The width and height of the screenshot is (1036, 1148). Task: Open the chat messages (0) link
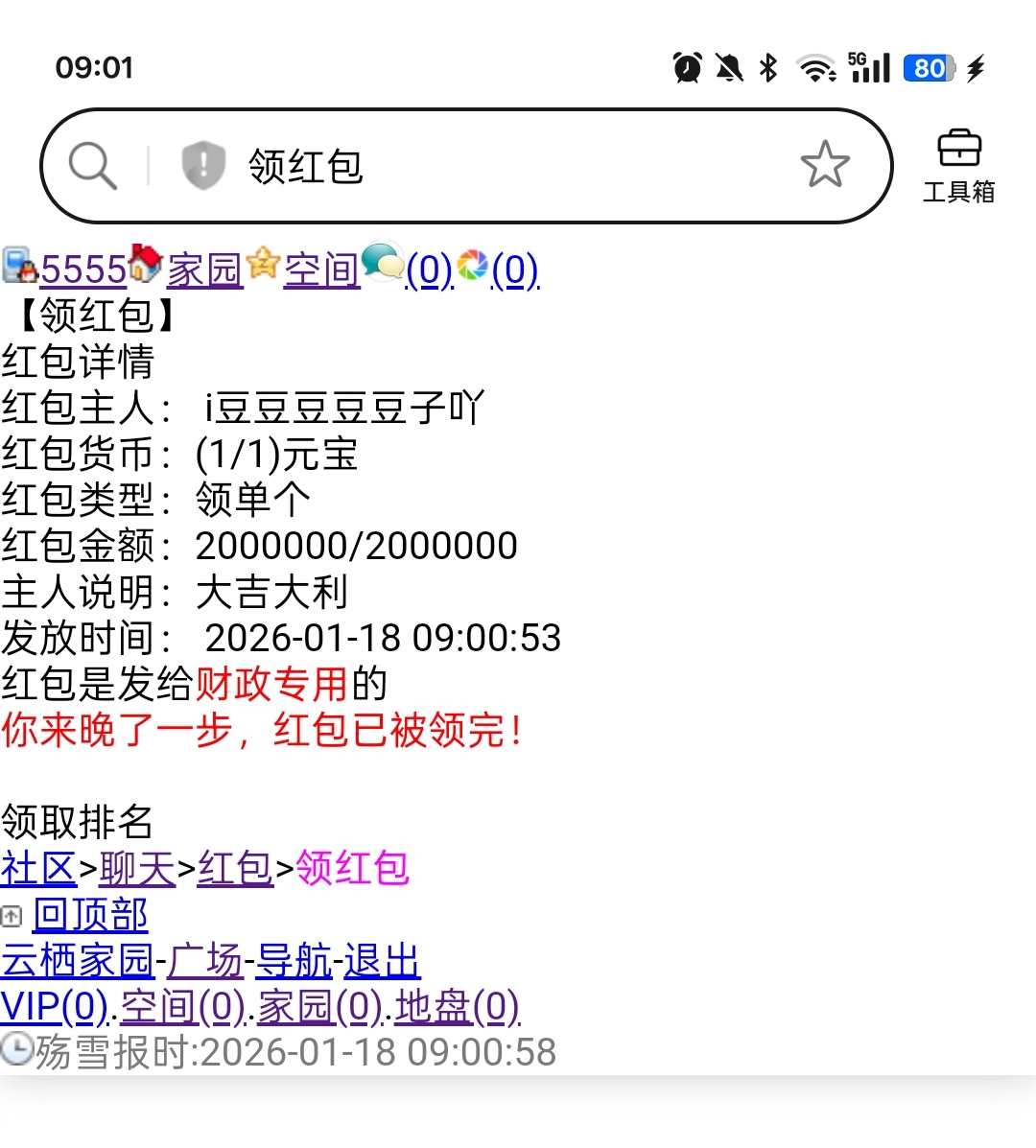pos(429,270)
